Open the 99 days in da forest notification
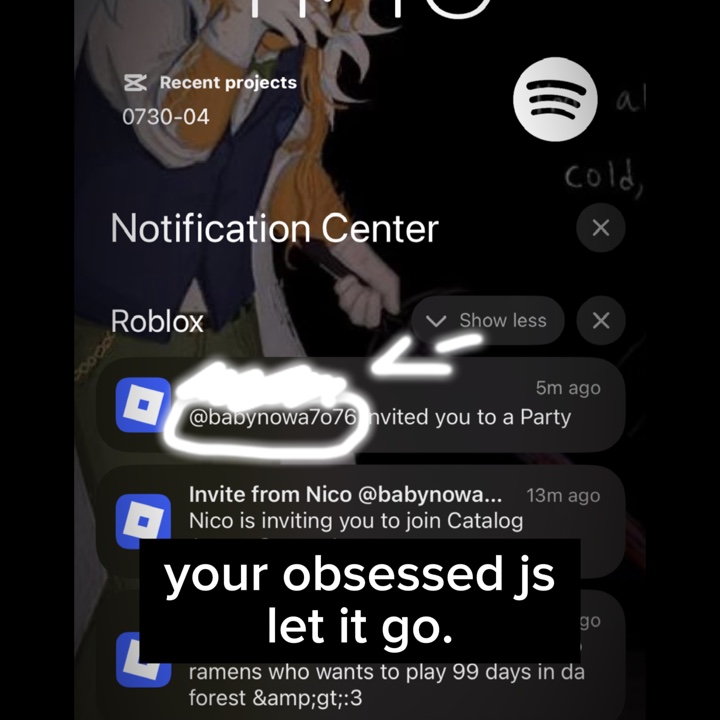Viewport: 720px width, 720px height. 360,657
